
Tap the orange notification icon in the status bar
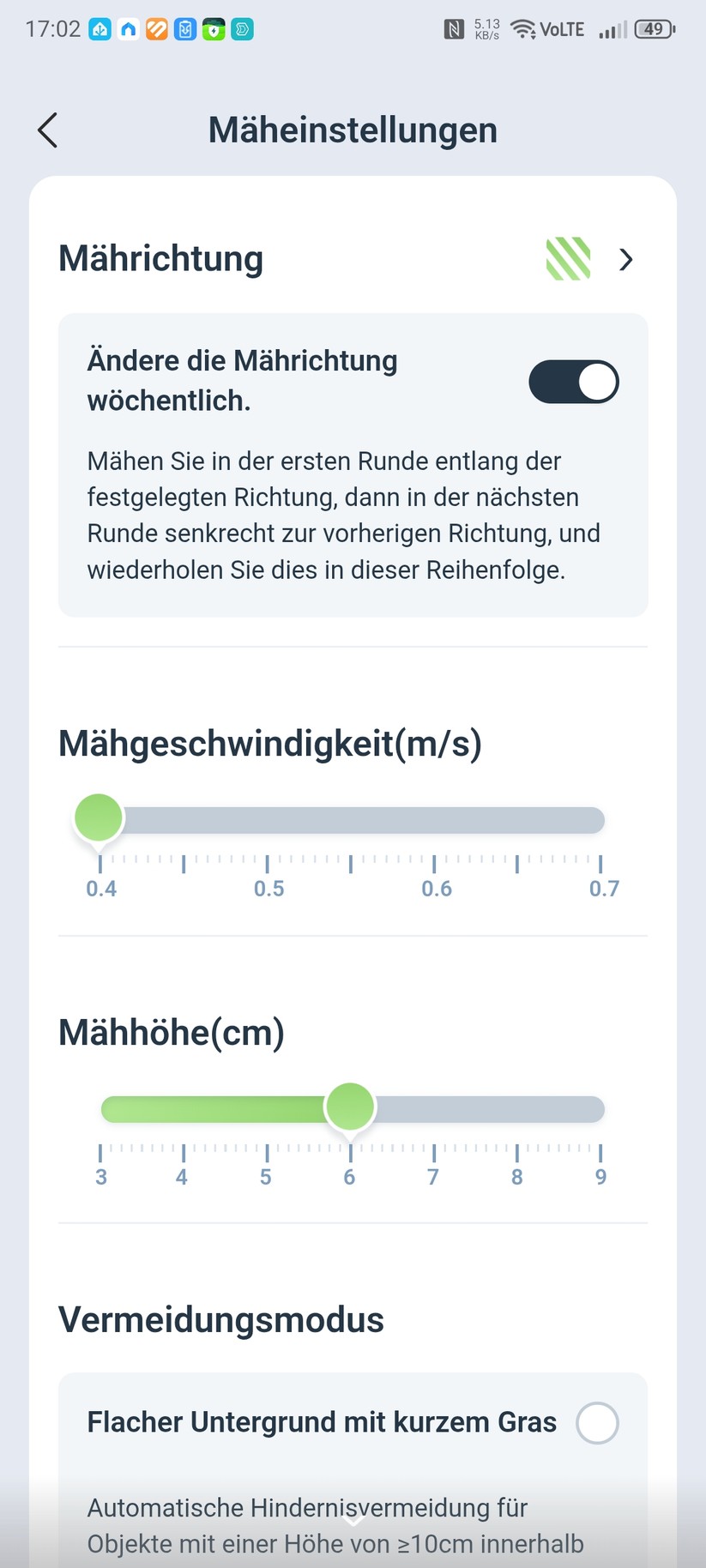point(155,28)
